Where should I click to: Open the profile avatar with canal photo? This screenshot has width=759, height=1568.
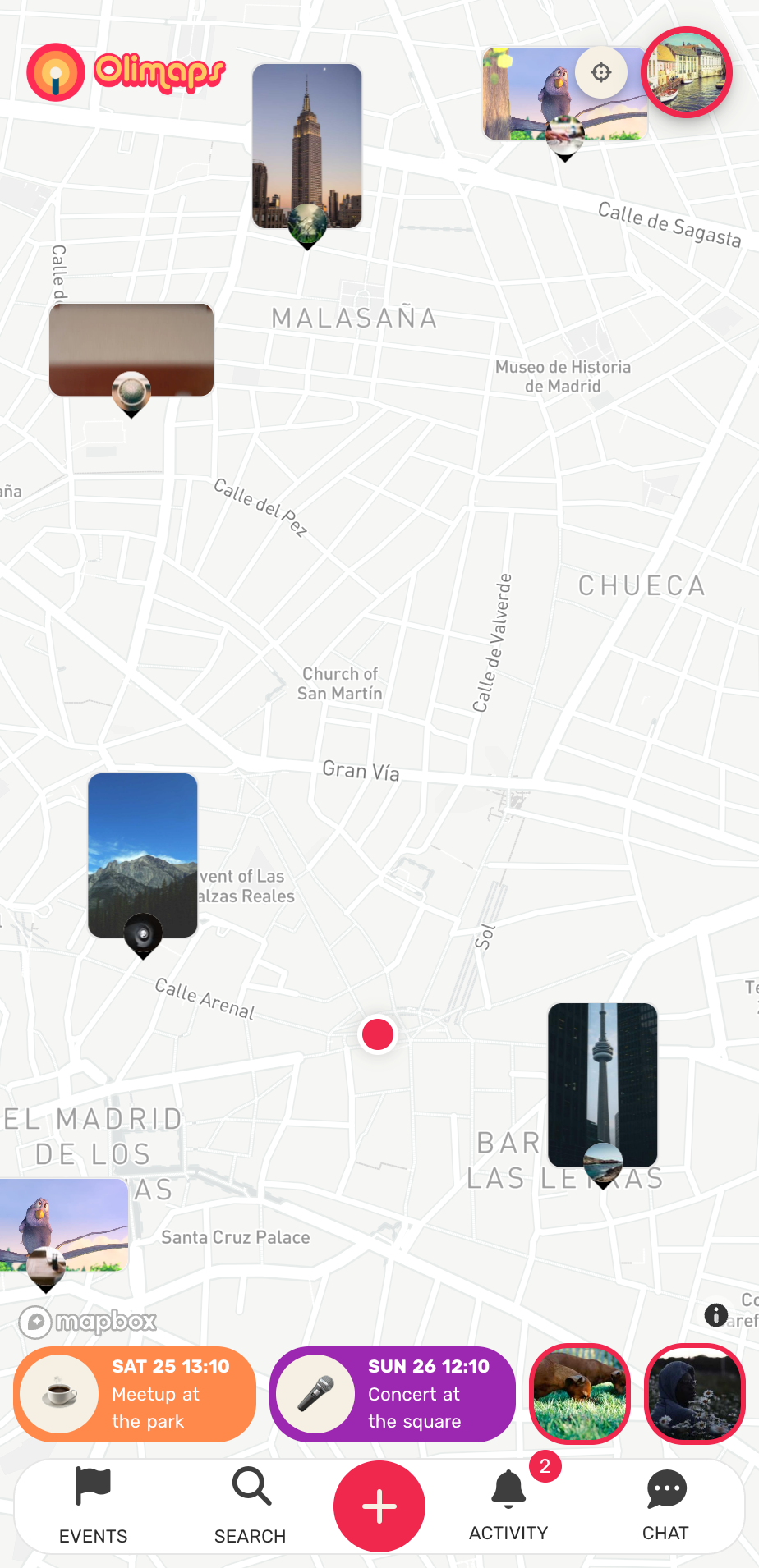tap(687, 72)
